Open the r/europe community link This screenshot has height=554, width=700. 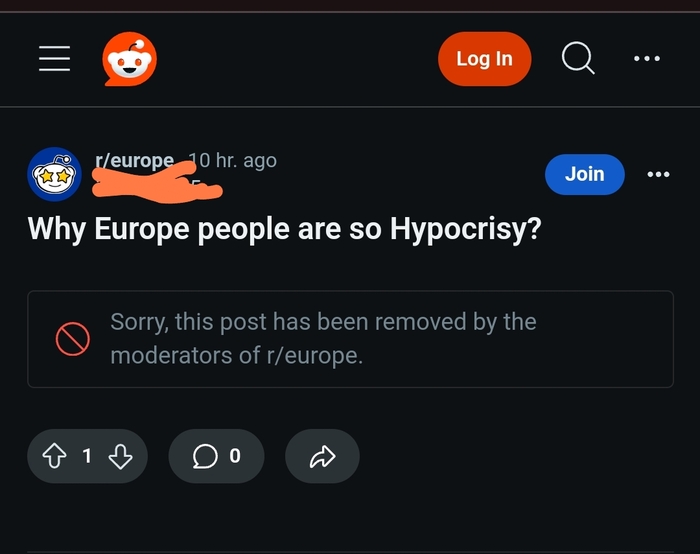click(134, 161)
